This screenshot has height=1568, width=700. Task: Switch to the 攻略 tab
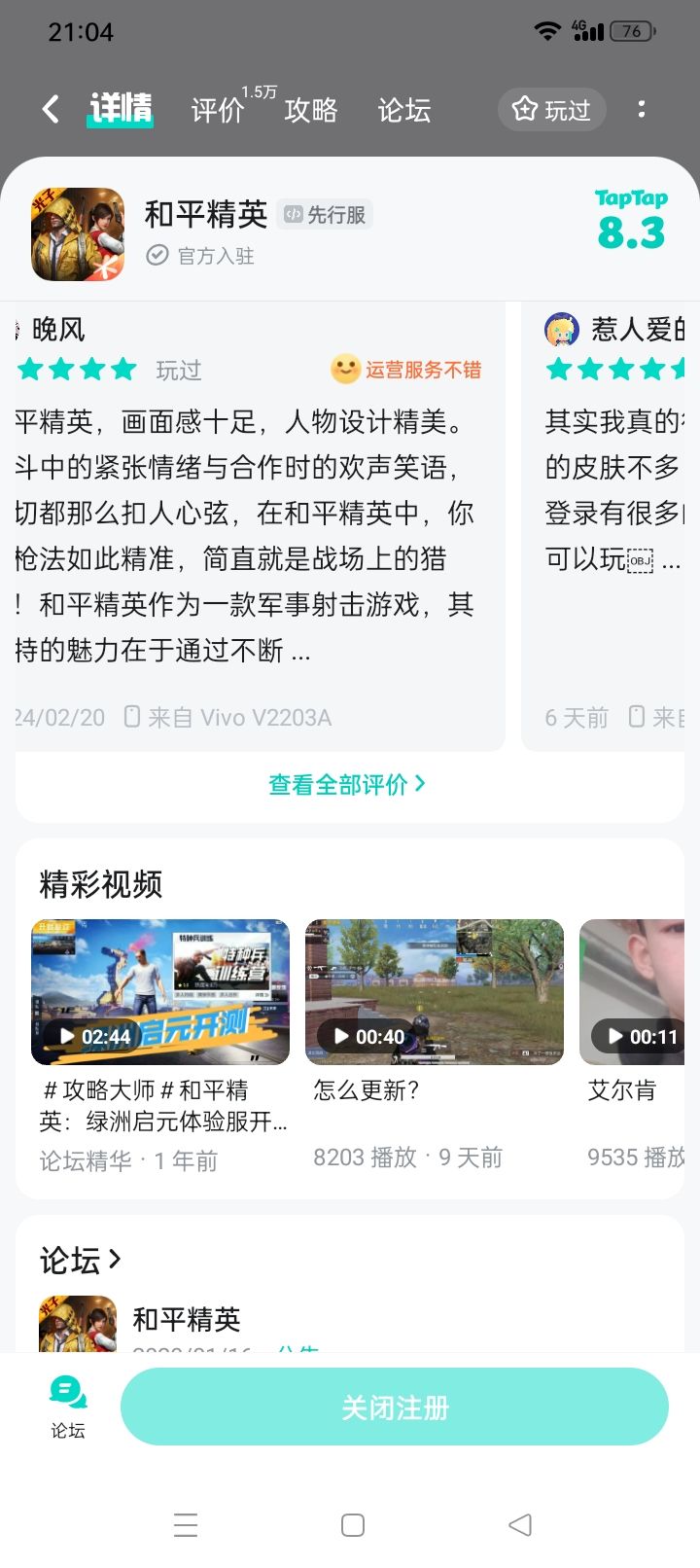311,110
